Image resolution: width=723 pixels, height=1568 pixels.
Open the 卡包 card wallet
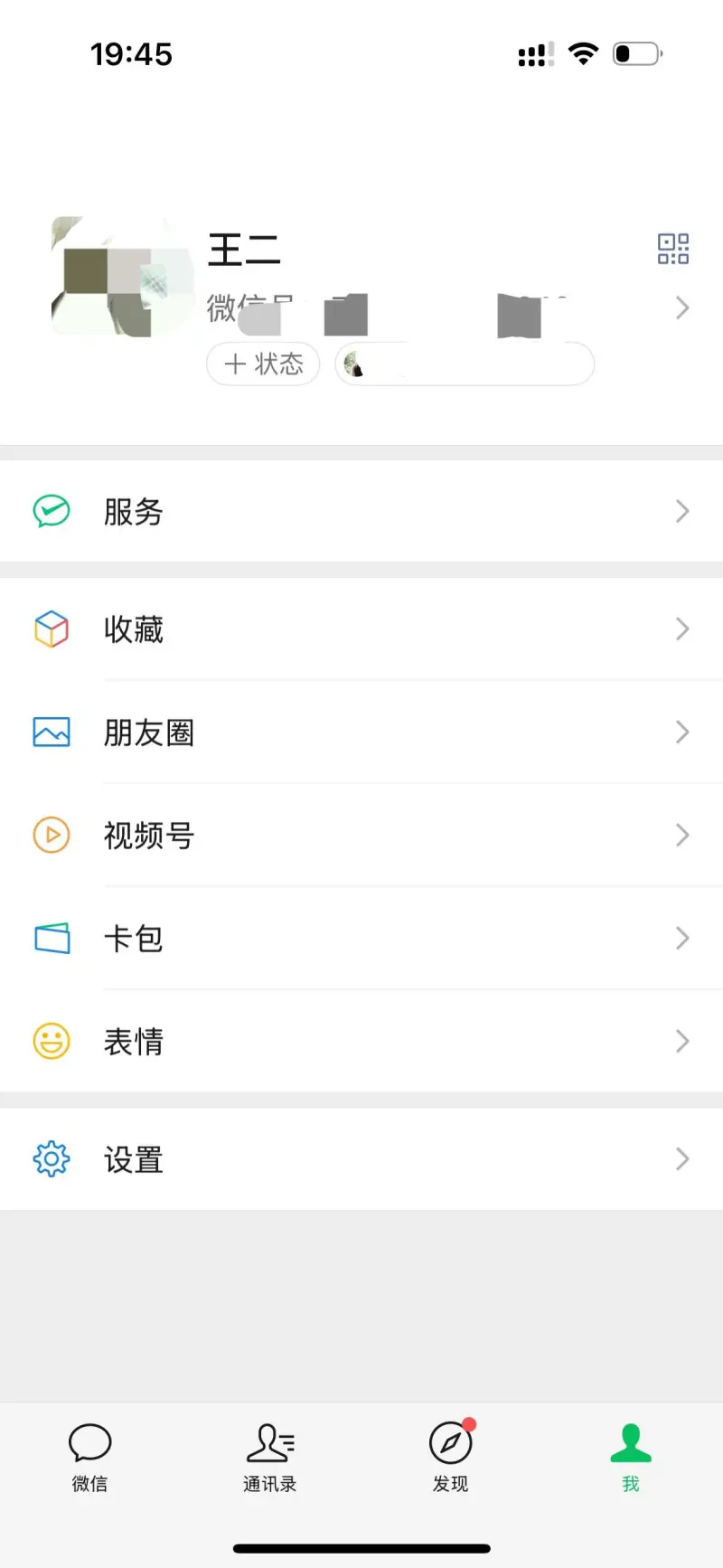coord(361,939)
